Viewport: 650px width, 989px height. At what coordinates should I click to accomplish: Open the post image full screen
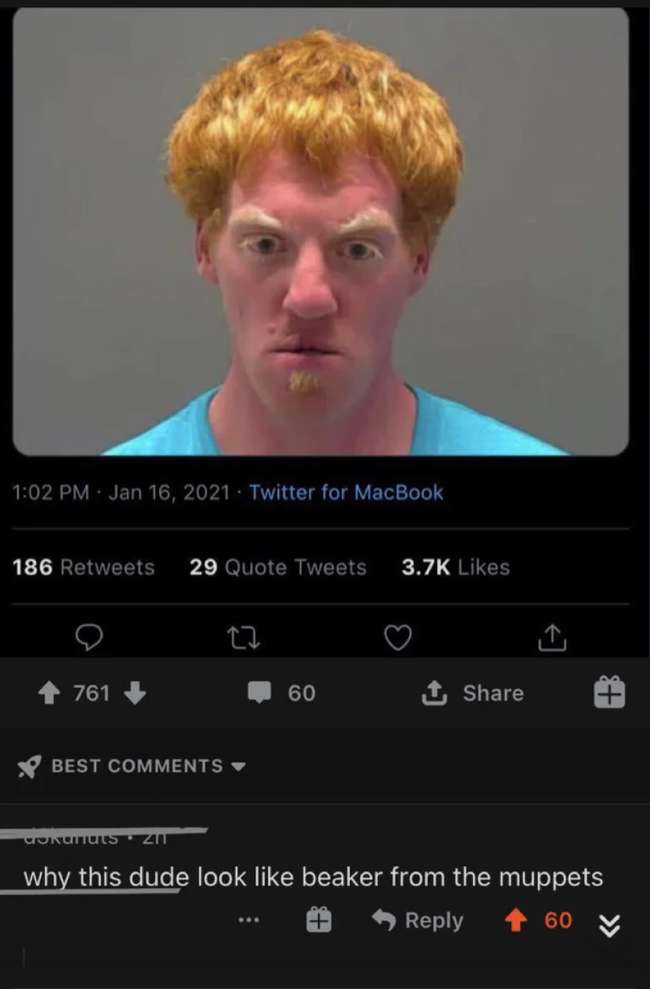[x=320, y=230]
